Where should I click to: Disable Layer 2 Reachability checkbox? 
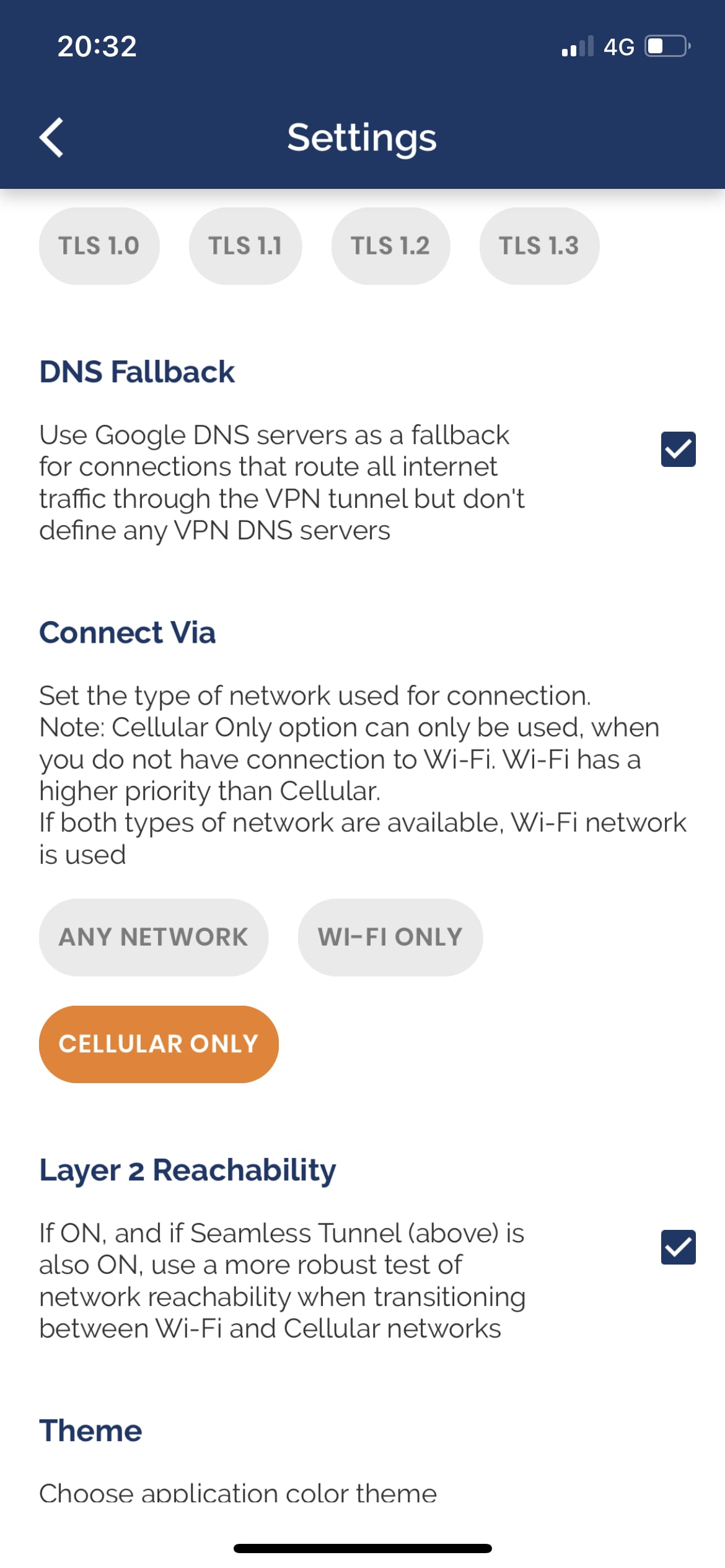tap(678, 1247)
